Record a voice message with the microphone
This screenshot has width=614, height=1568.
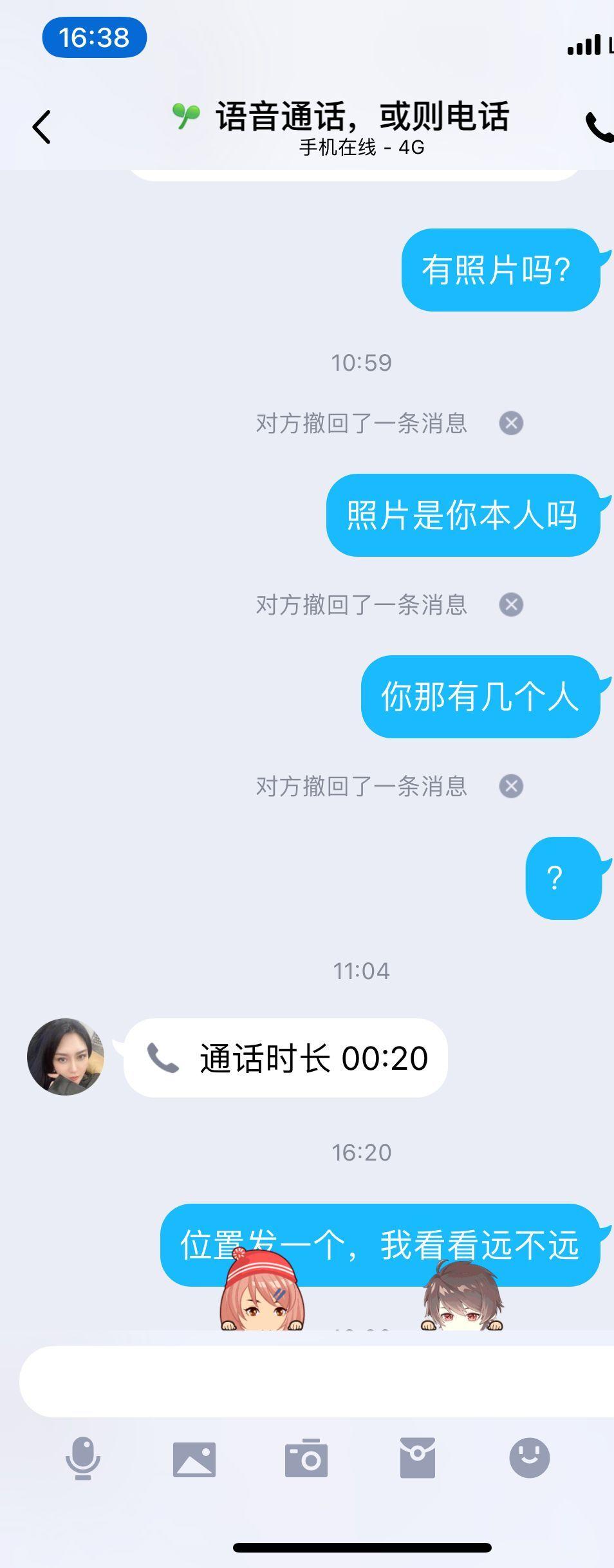83,1459
